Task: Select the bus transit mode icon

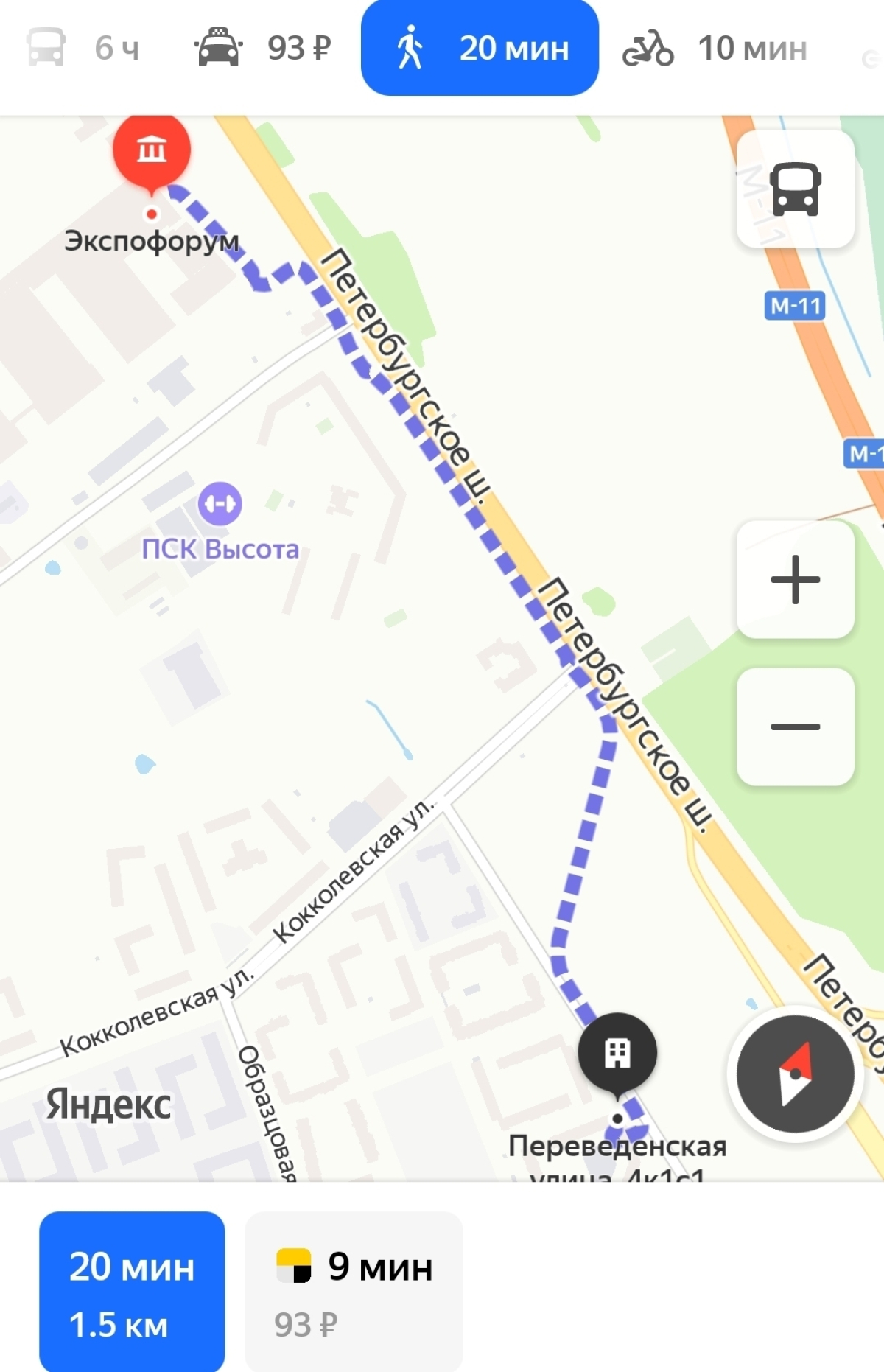Action: coord(44,48)
